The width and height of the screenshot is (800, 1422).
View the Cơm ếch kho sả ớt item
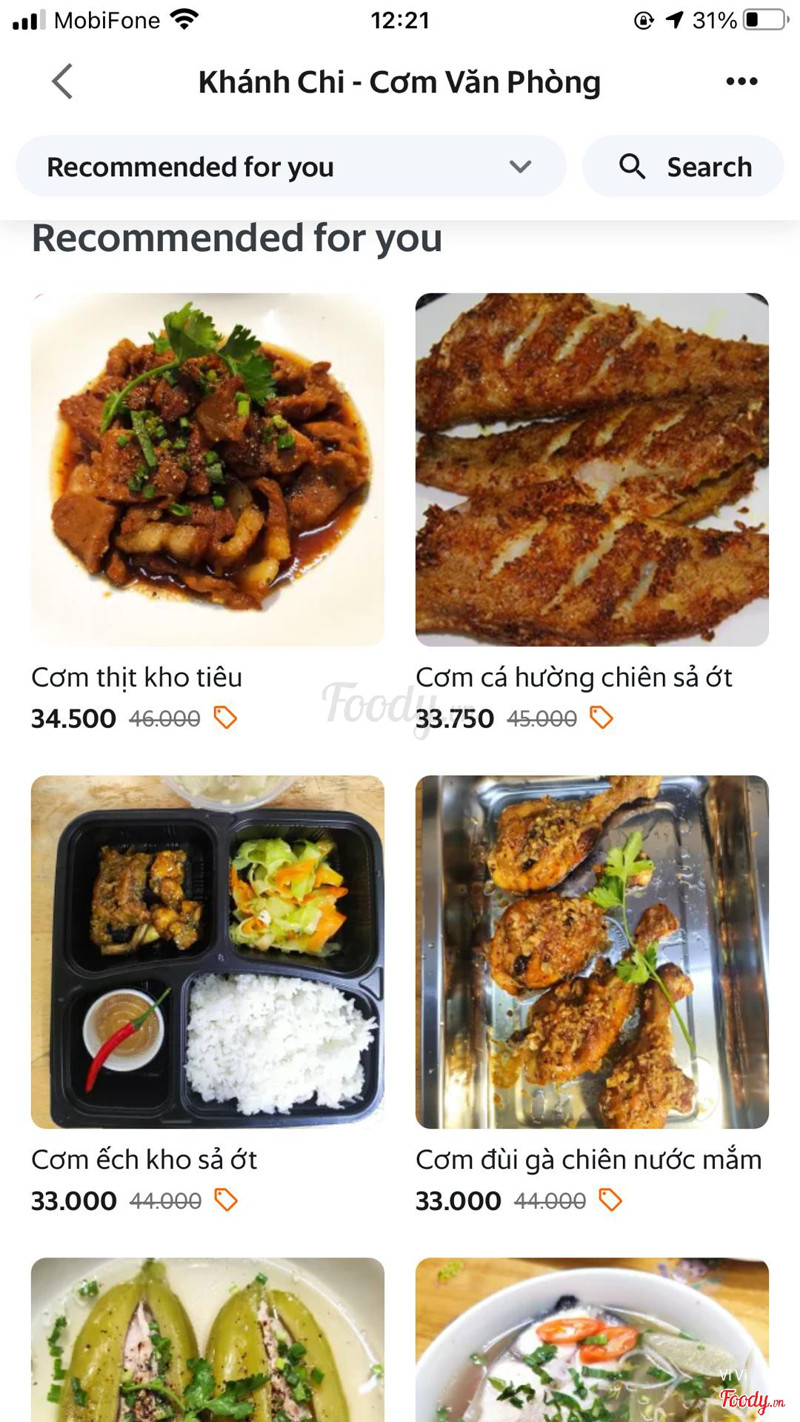207,952
